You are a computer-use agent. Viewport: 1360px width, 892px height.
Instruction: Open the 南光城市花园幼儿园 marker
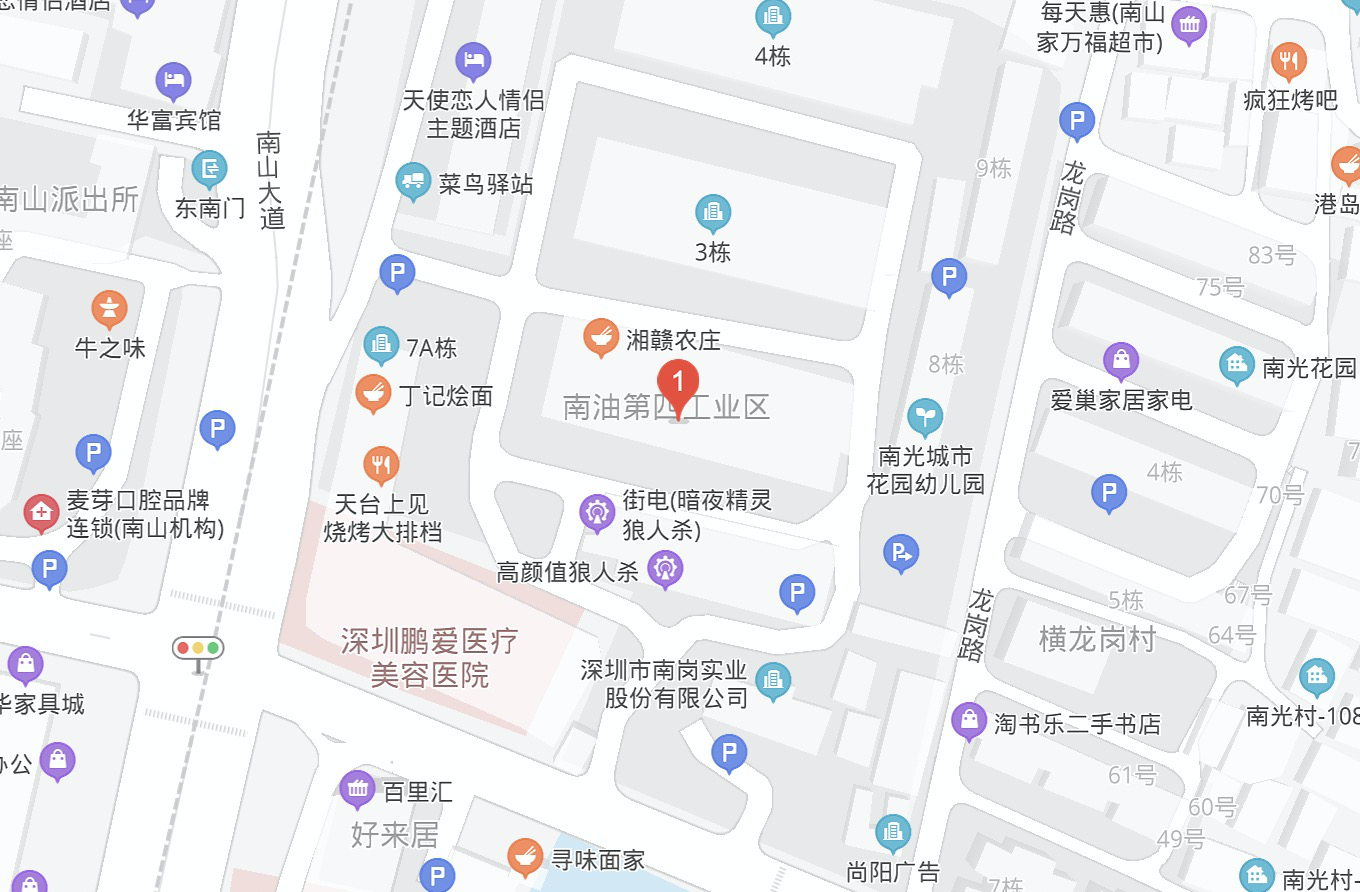[x=925, y=416]
